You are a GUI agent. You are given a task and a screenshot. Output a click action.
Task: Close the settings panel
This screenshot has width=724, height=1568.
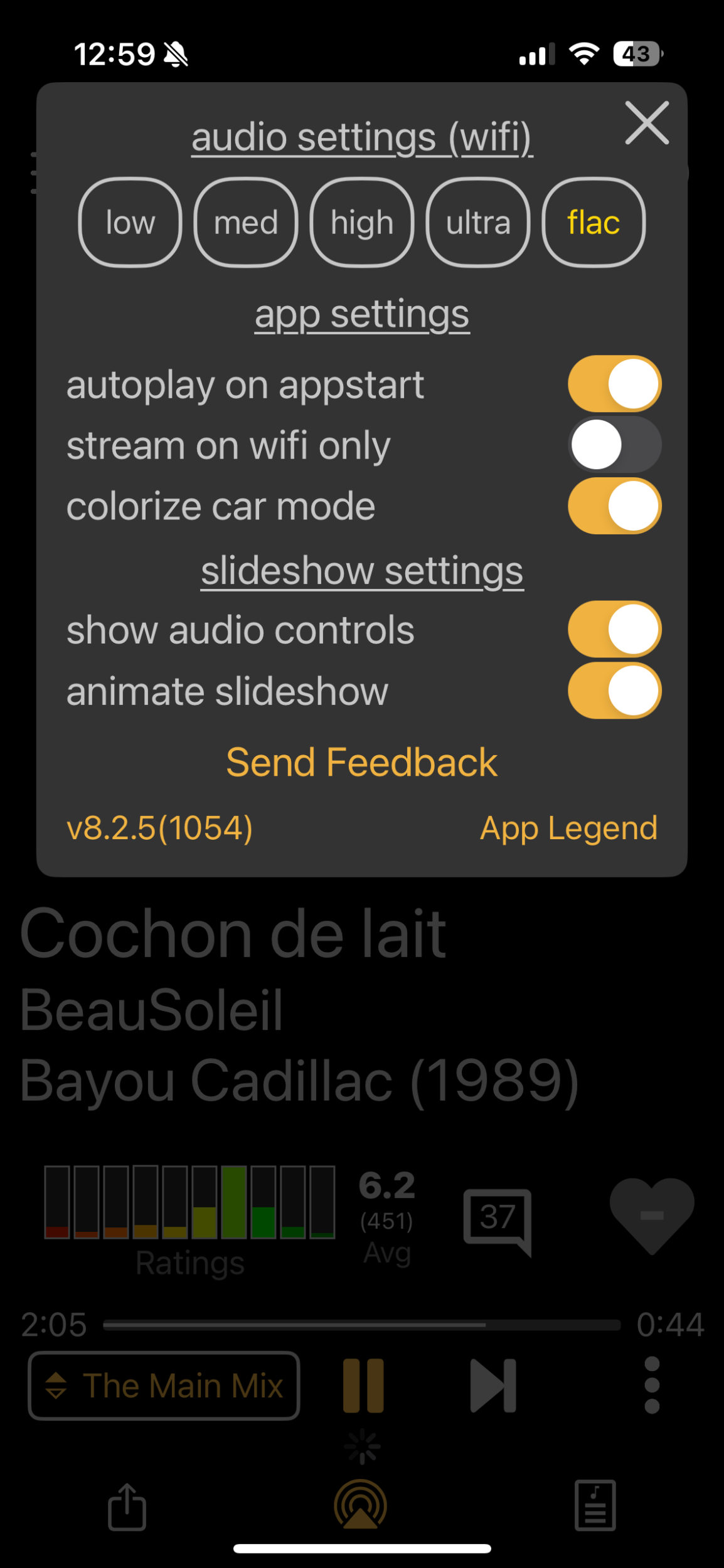click(647, 123)
